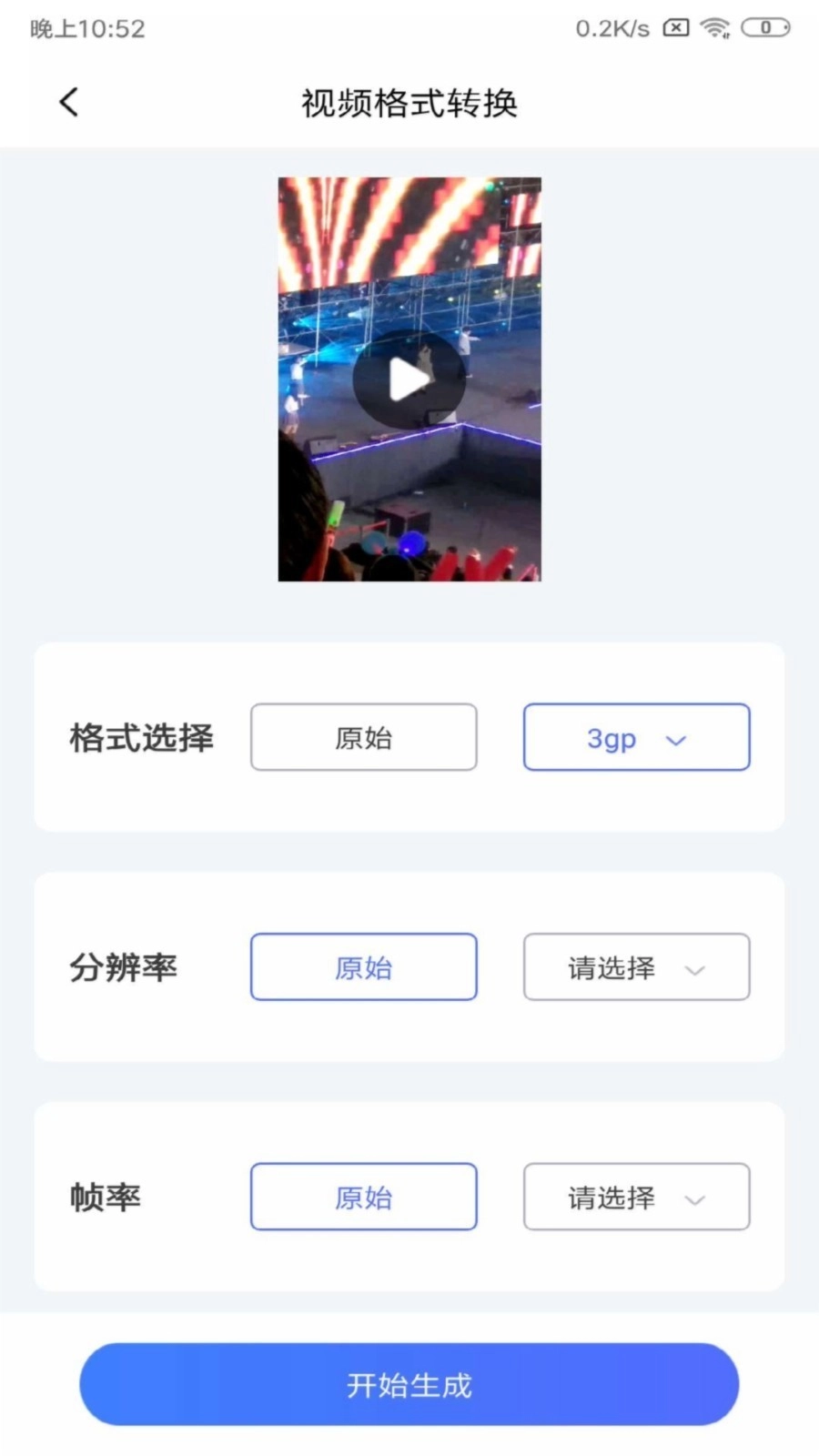819x1456 pixels.
Task: Click the crossed-out notification icon in status bar
Action: coord(676,27)
